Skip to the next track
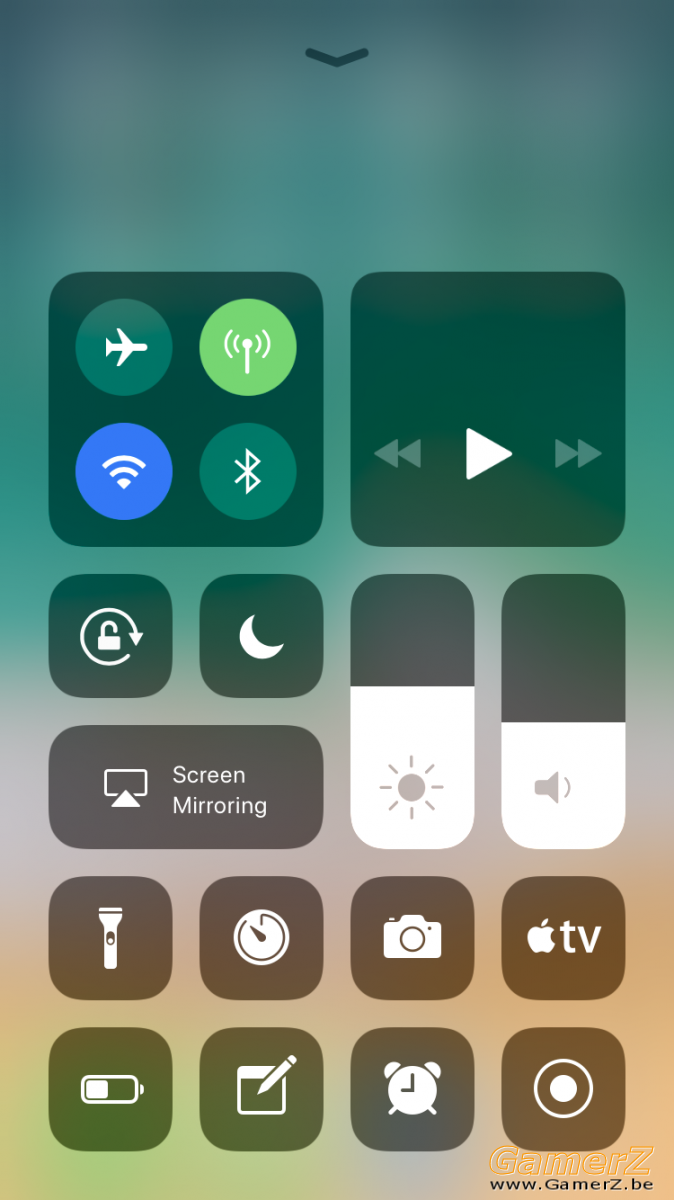Viewport: 674px width, 1200px height. (x=578, y=454)
